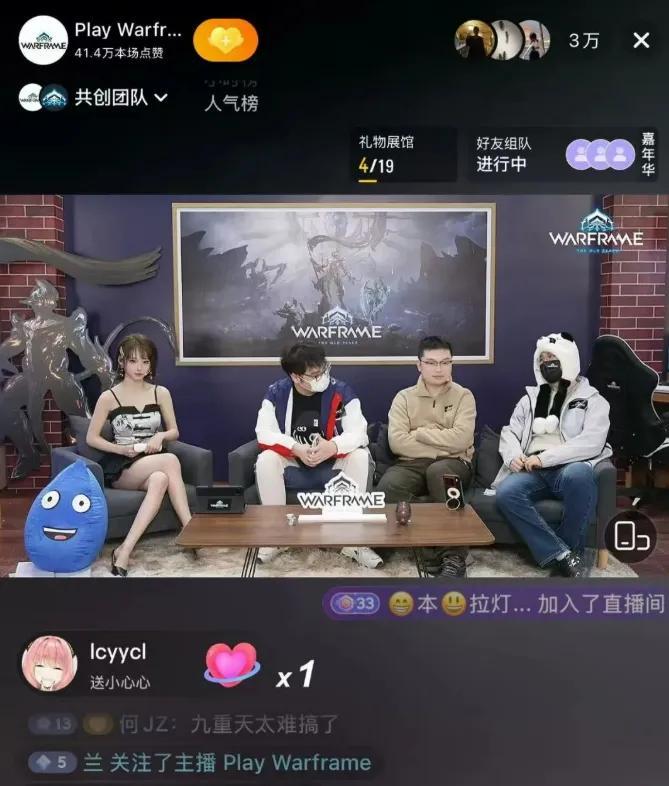Open the 嘉年华 carnival entry
Viewport: 669px width, 786px height.
(x=648, y=155)
